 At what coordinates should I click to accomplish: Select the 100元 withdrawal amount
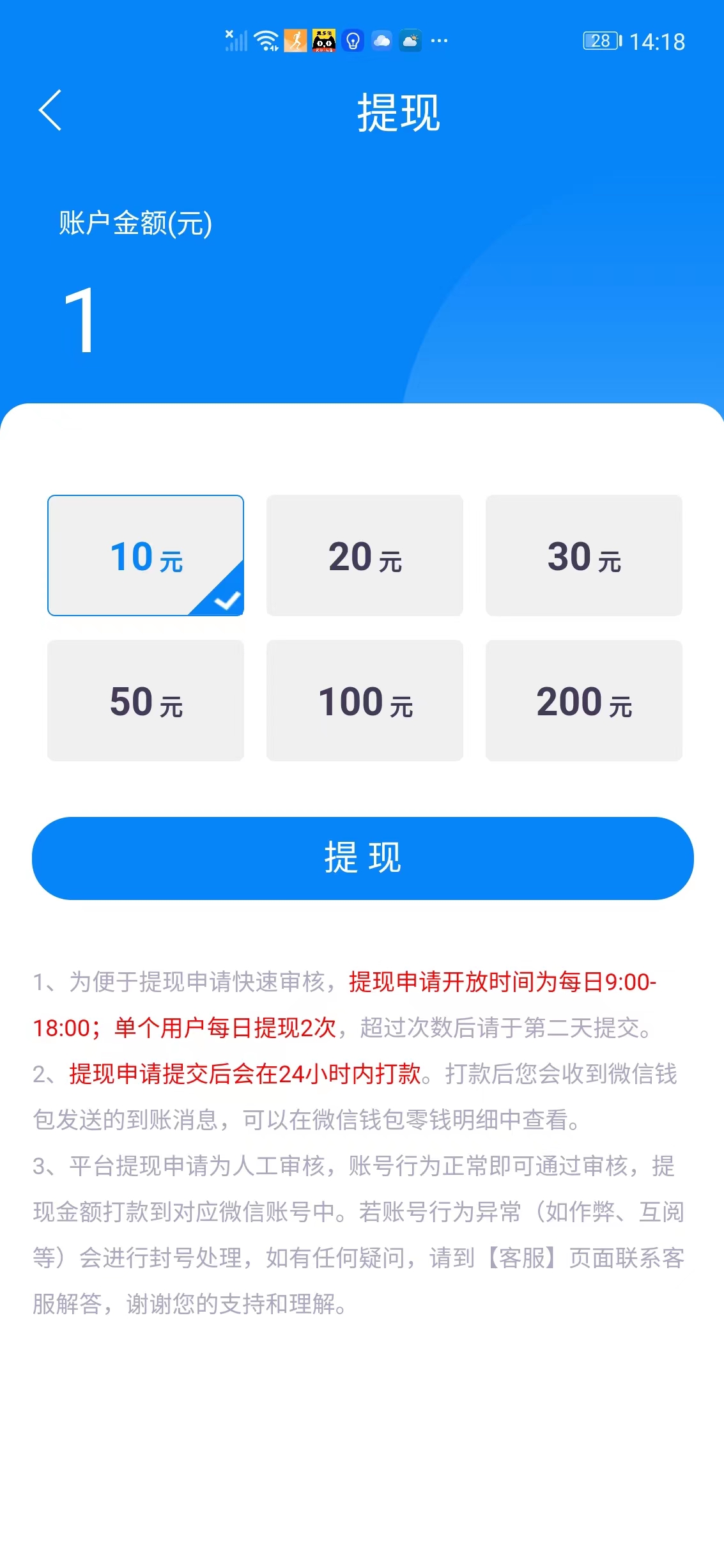tap(364, 700)
